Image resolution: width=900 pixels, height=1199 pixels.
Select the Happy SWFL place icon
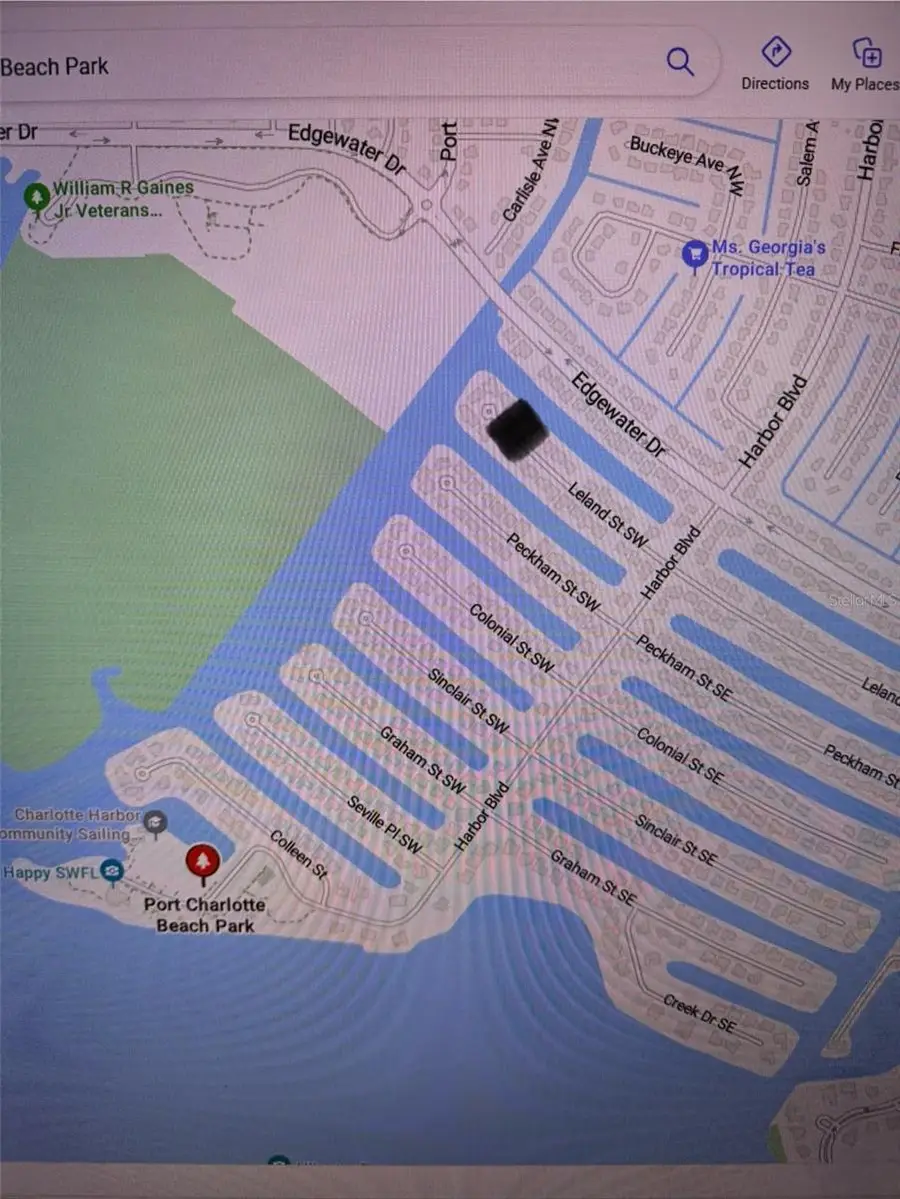(x=113, y=871)
